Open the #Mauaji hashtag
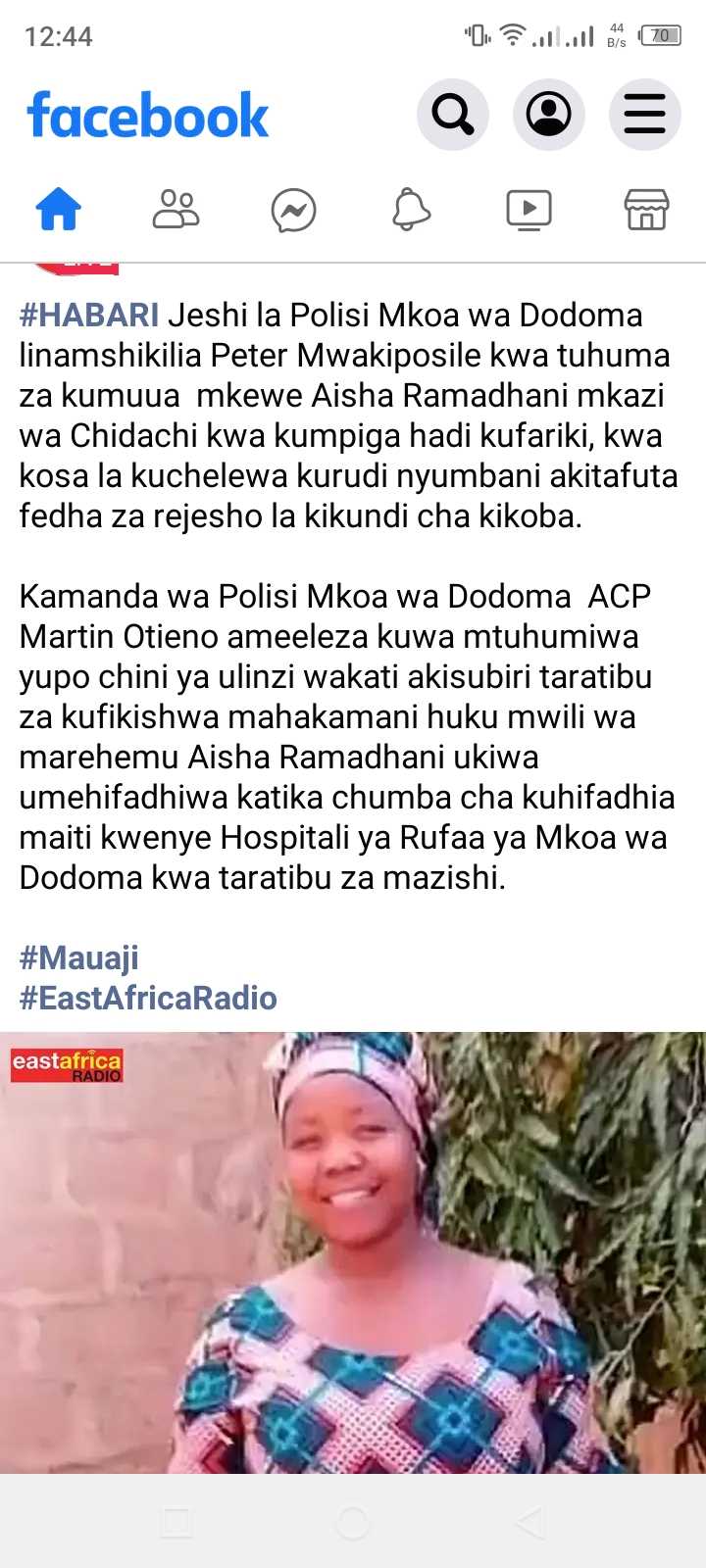 [79, 957]
